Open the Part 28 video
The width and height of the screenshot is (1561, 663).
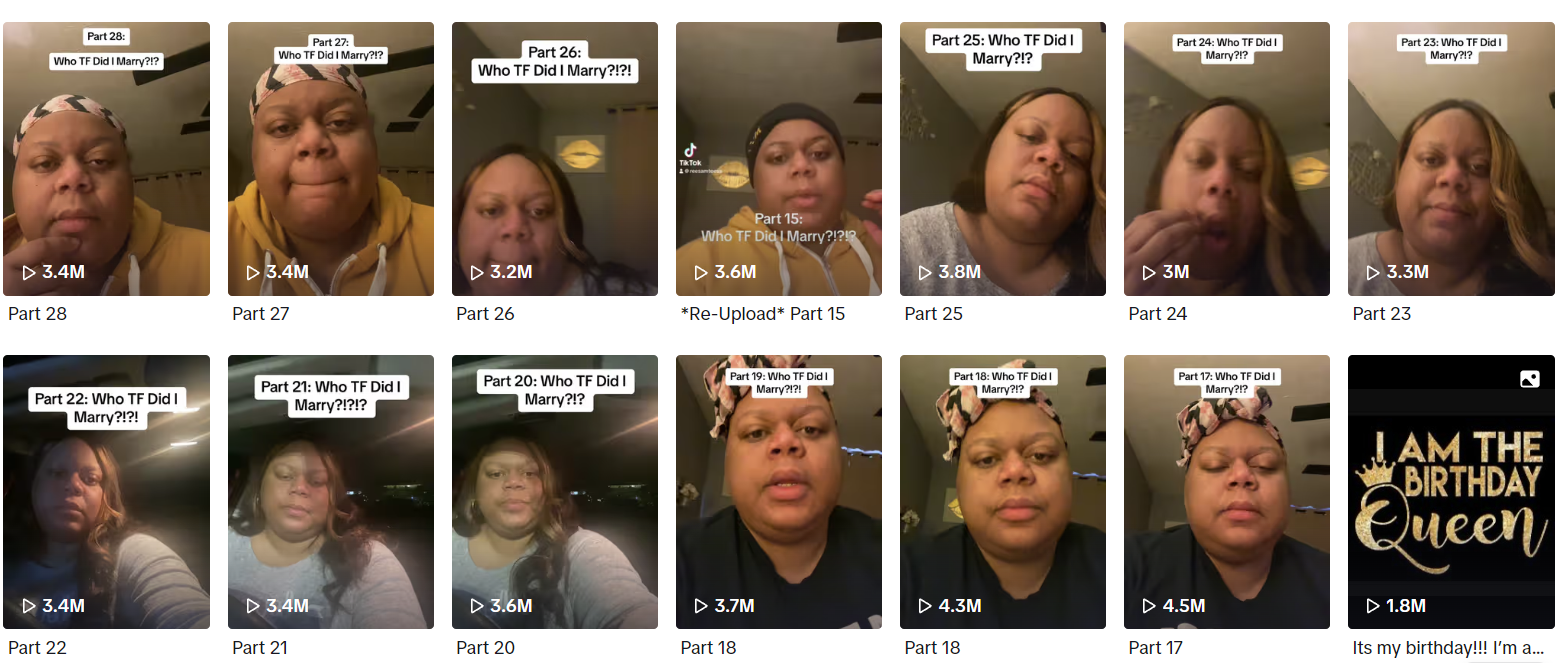pos(106,160)
